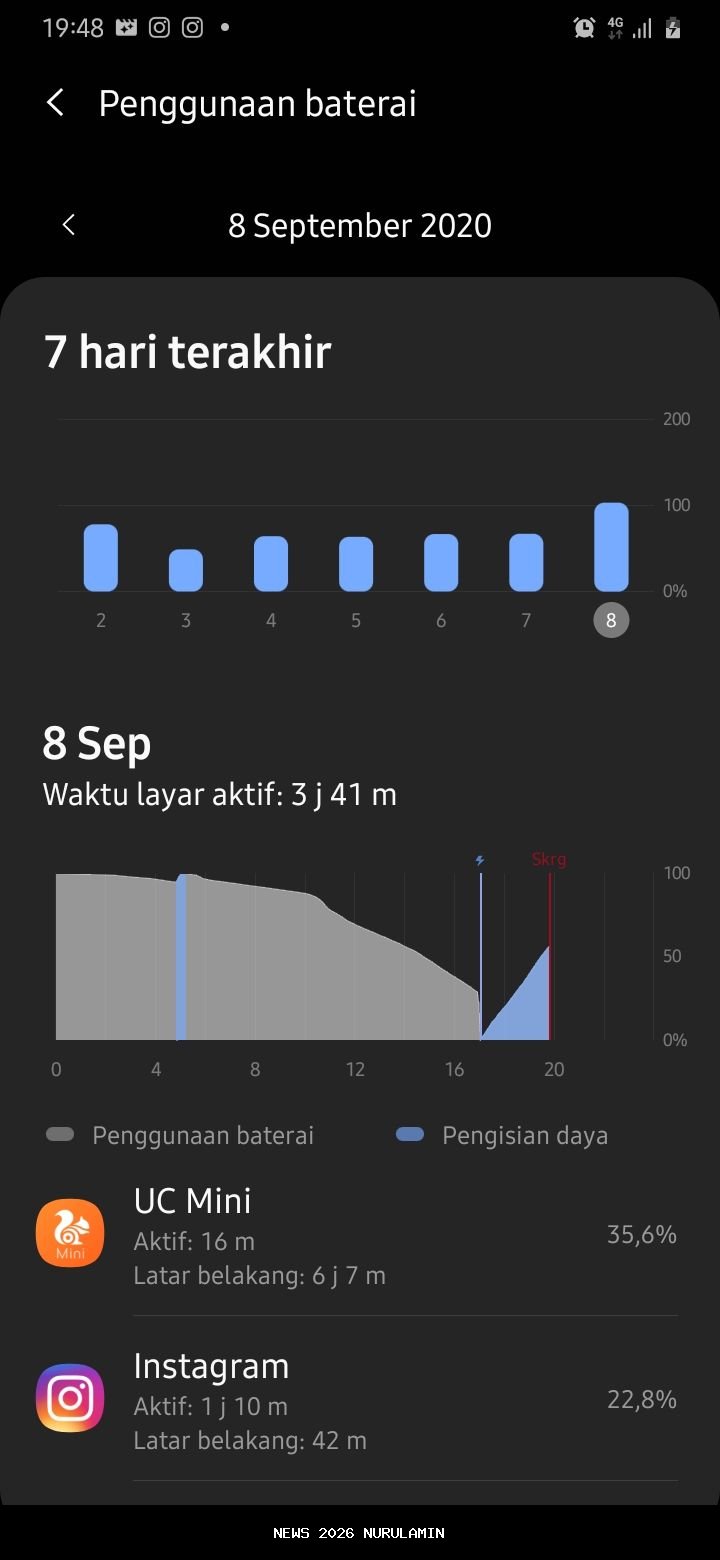The width and height of the screenshot is (720, 1560).
Task: Collapse the screen with the back arrow
Action: coord(54,101)
